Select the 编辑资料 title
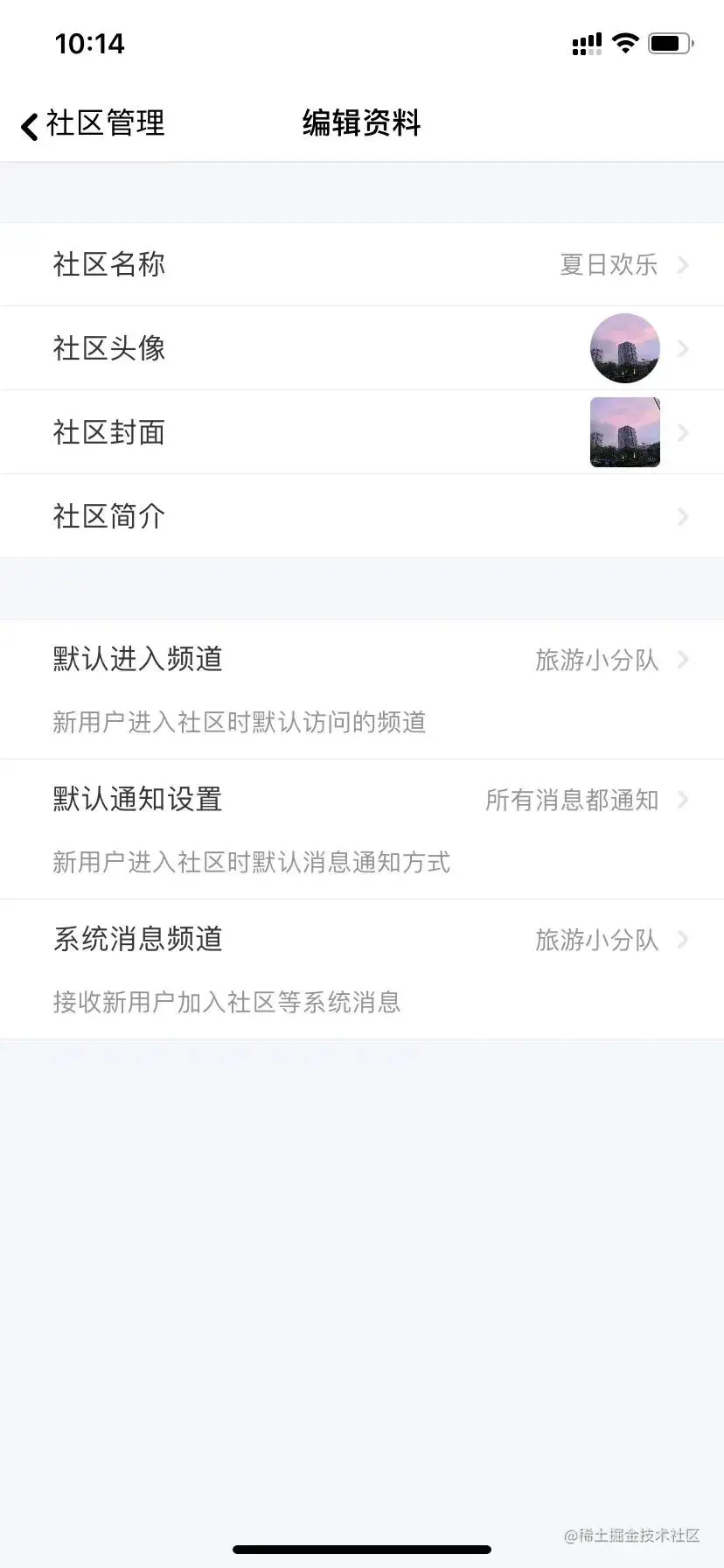 pos(360,123)
